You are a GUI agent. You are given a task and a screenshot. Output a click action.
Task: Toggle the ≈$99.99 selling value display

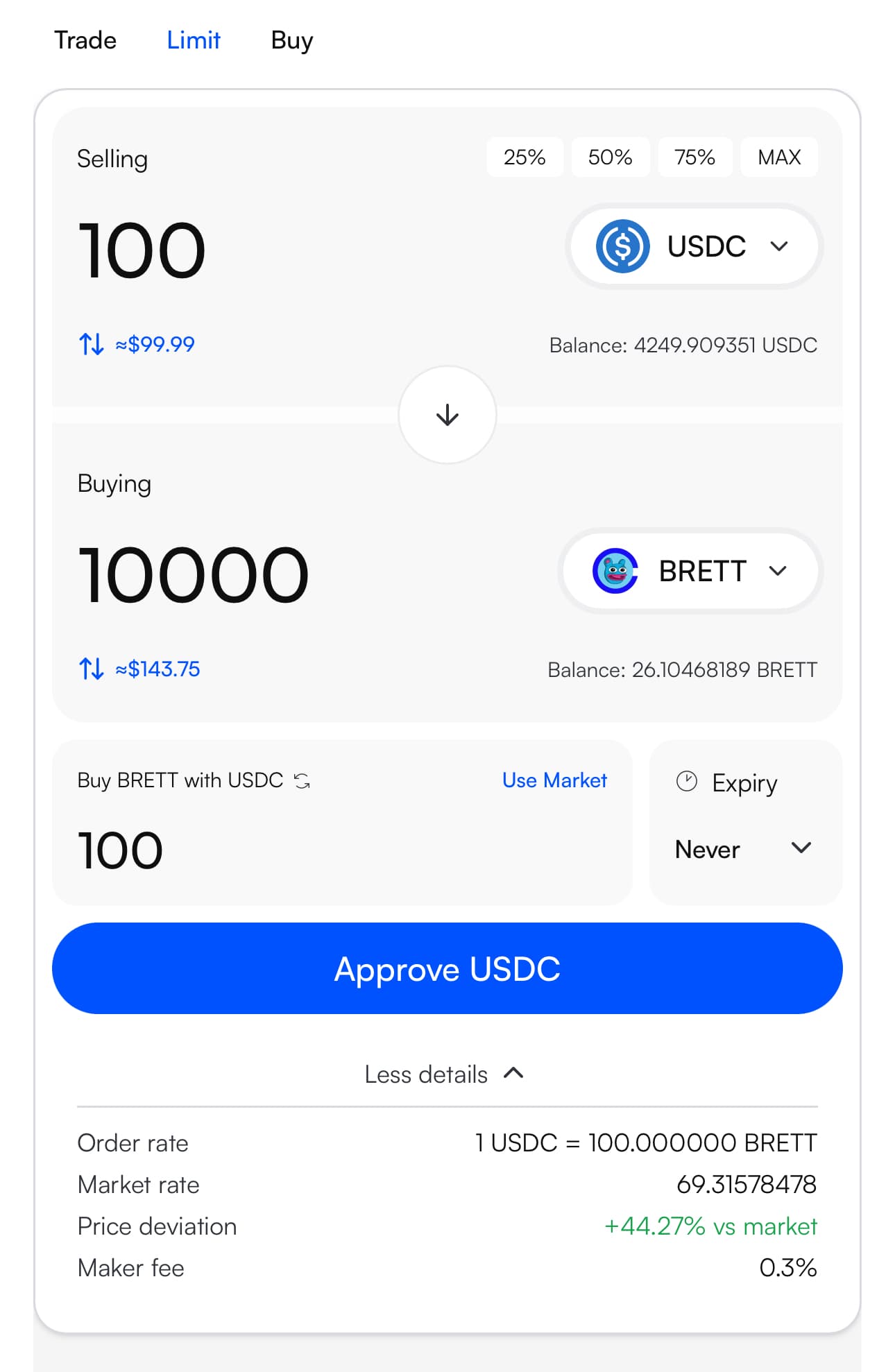(137, 344)
